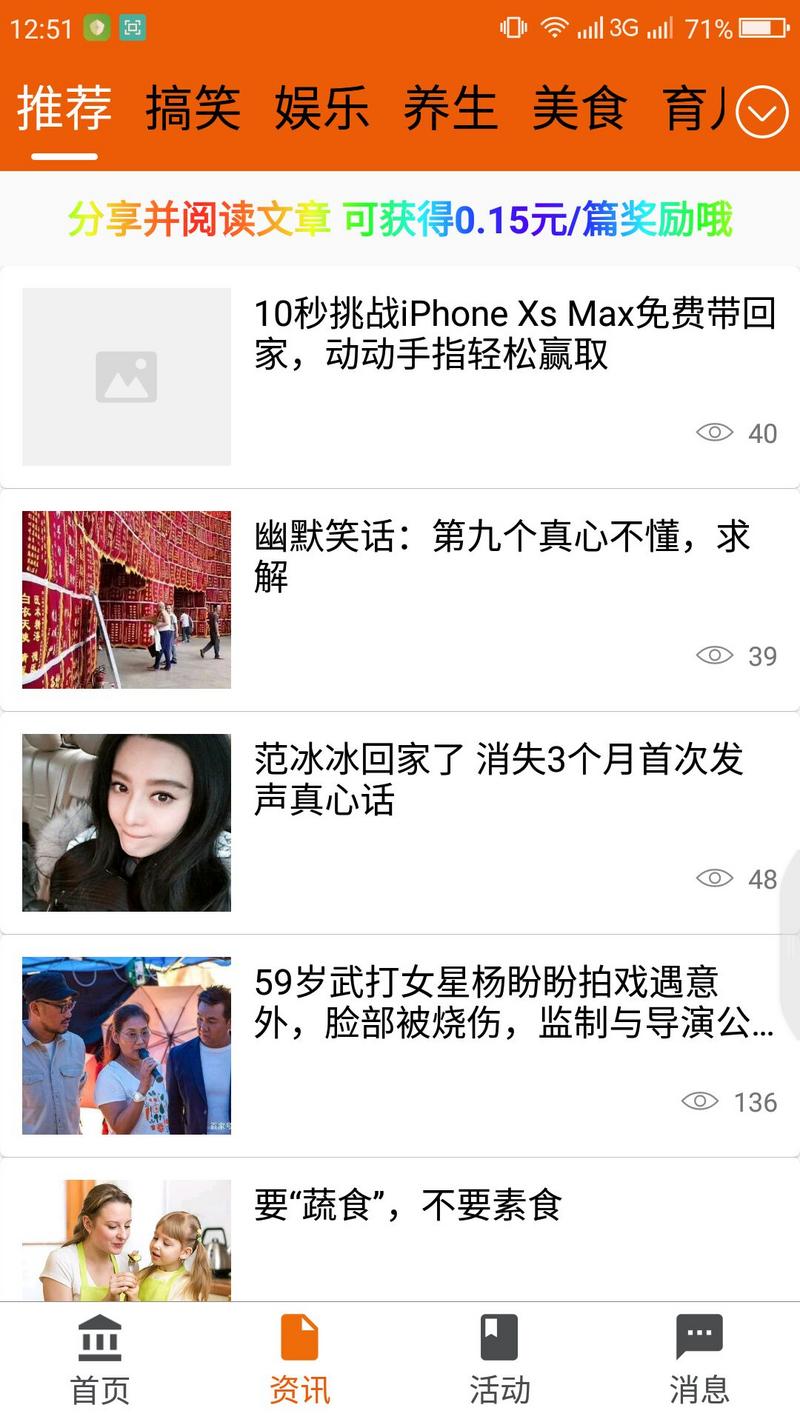The width and height of the screenshot is (800, 1422).
Task: Open the 养生 category tab
Action: (x=451, y=109)
